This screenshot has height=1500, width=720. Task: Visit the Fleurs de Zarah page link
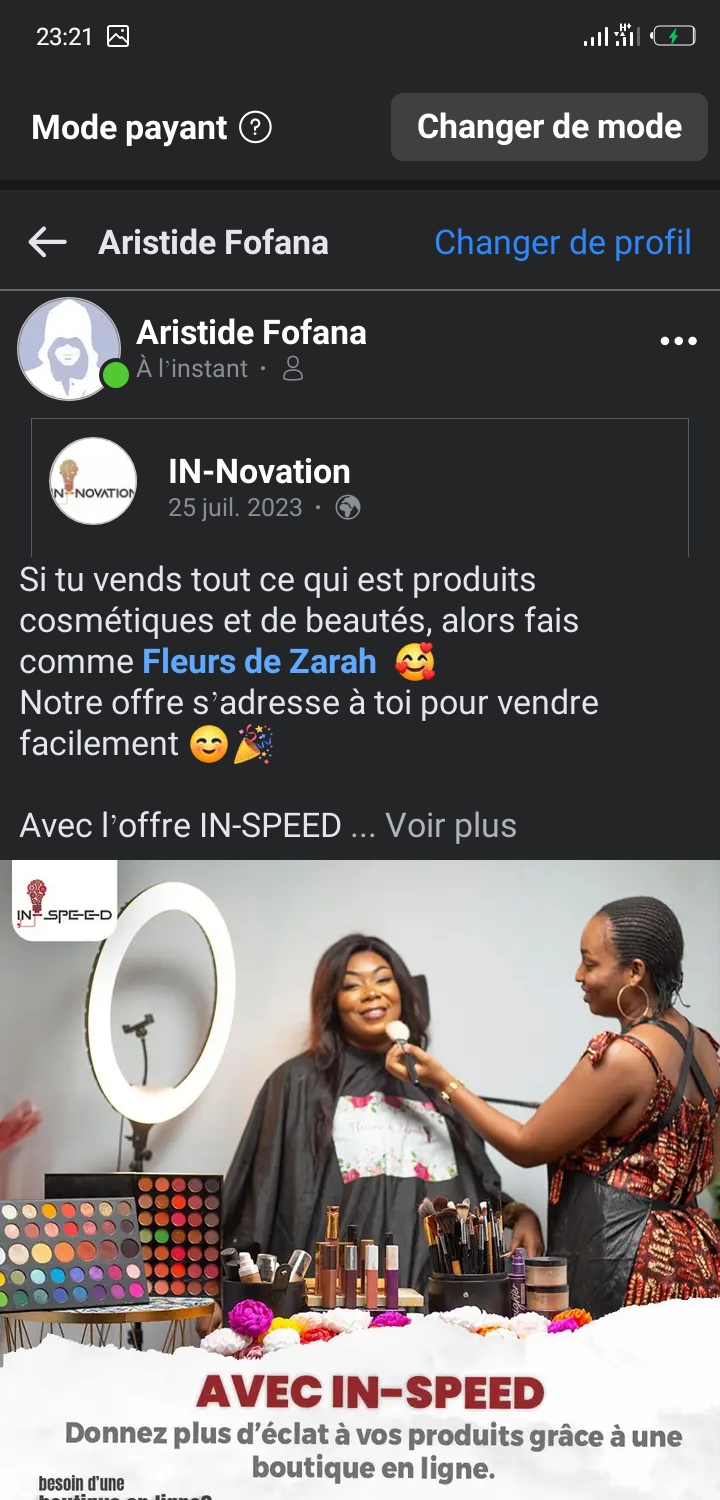pyautogui.click(x=259, y=661)
